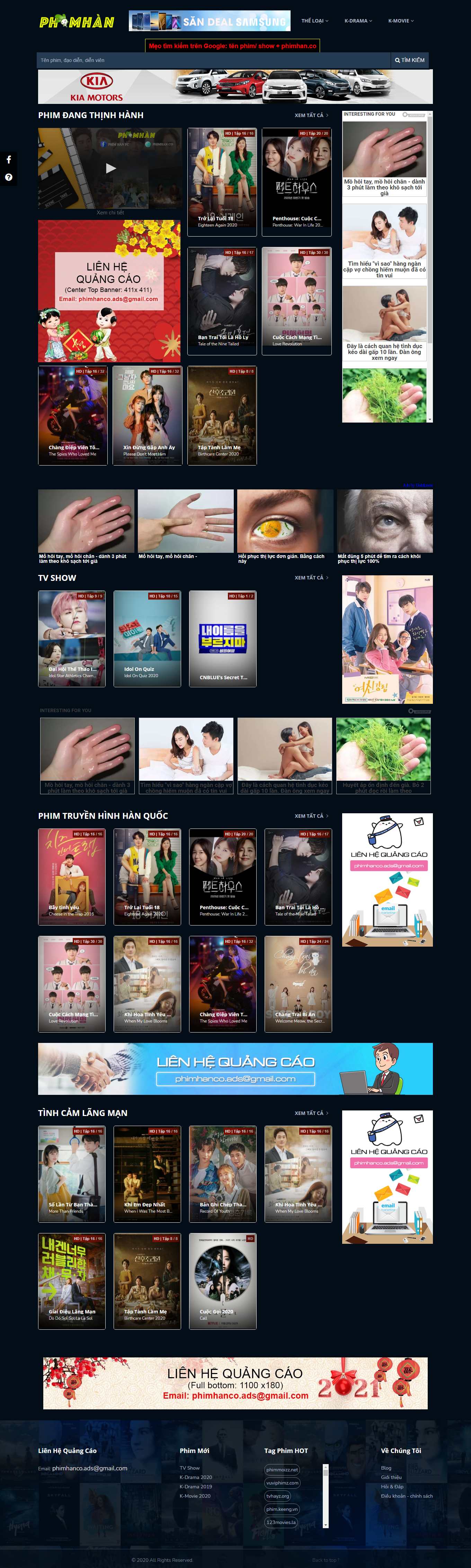Open Chàng Trai Bí Ẩn drama card
Screen dimensions: 471x1568
[x=298, y=984]
